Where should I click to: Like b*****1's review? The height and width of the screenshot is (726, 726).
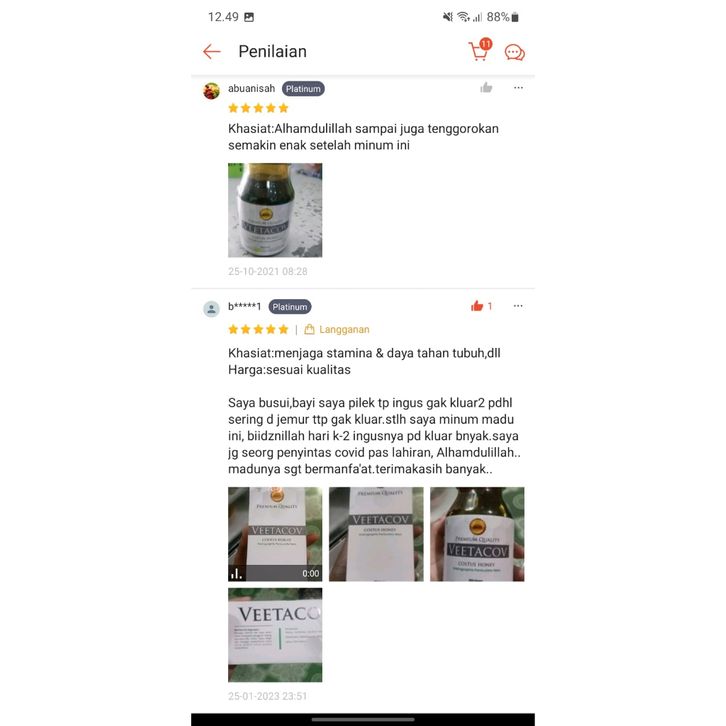[478, 306]
